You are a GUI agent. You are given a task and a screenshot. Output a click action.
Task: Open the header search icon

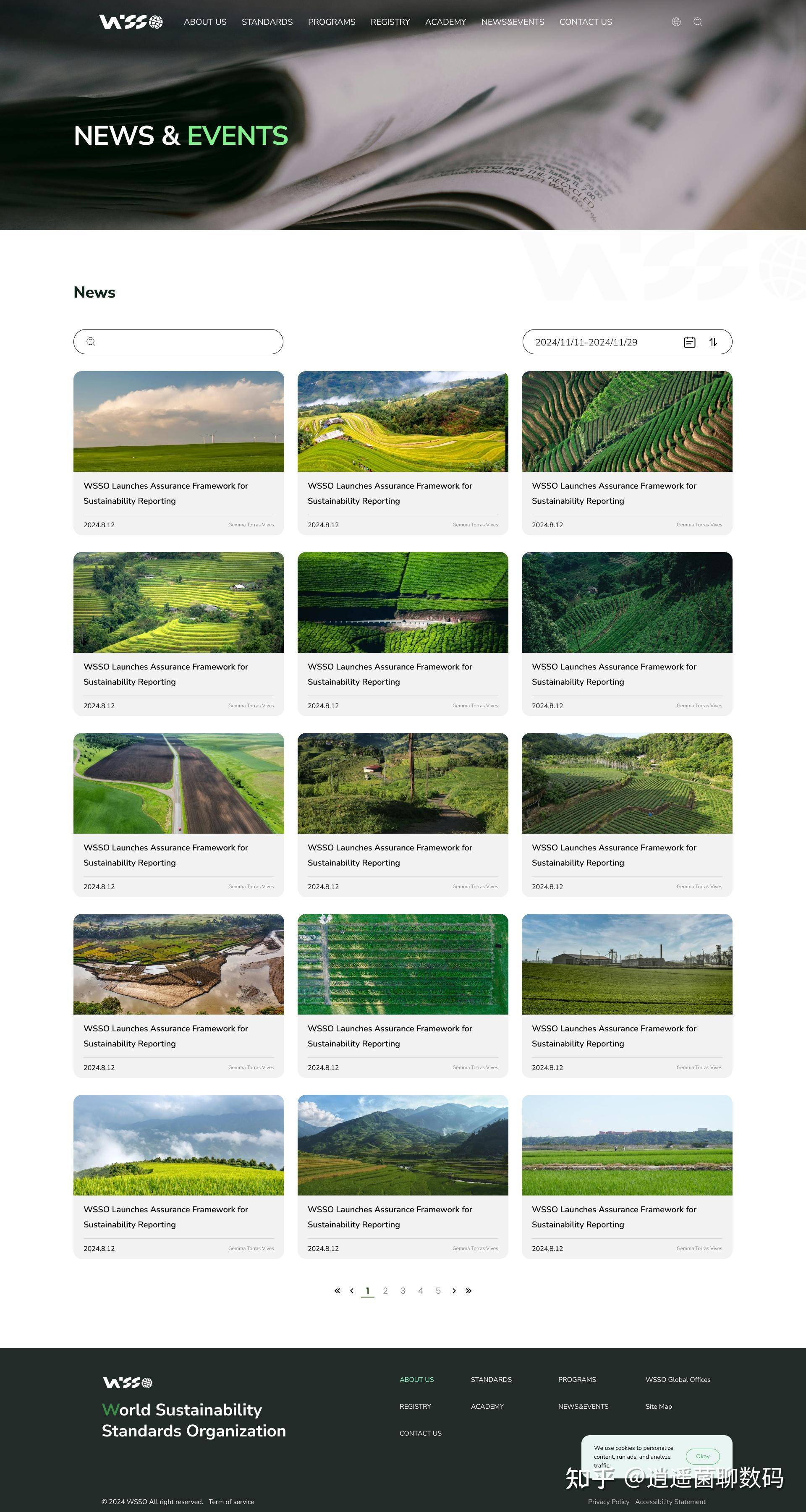(697, 22)
